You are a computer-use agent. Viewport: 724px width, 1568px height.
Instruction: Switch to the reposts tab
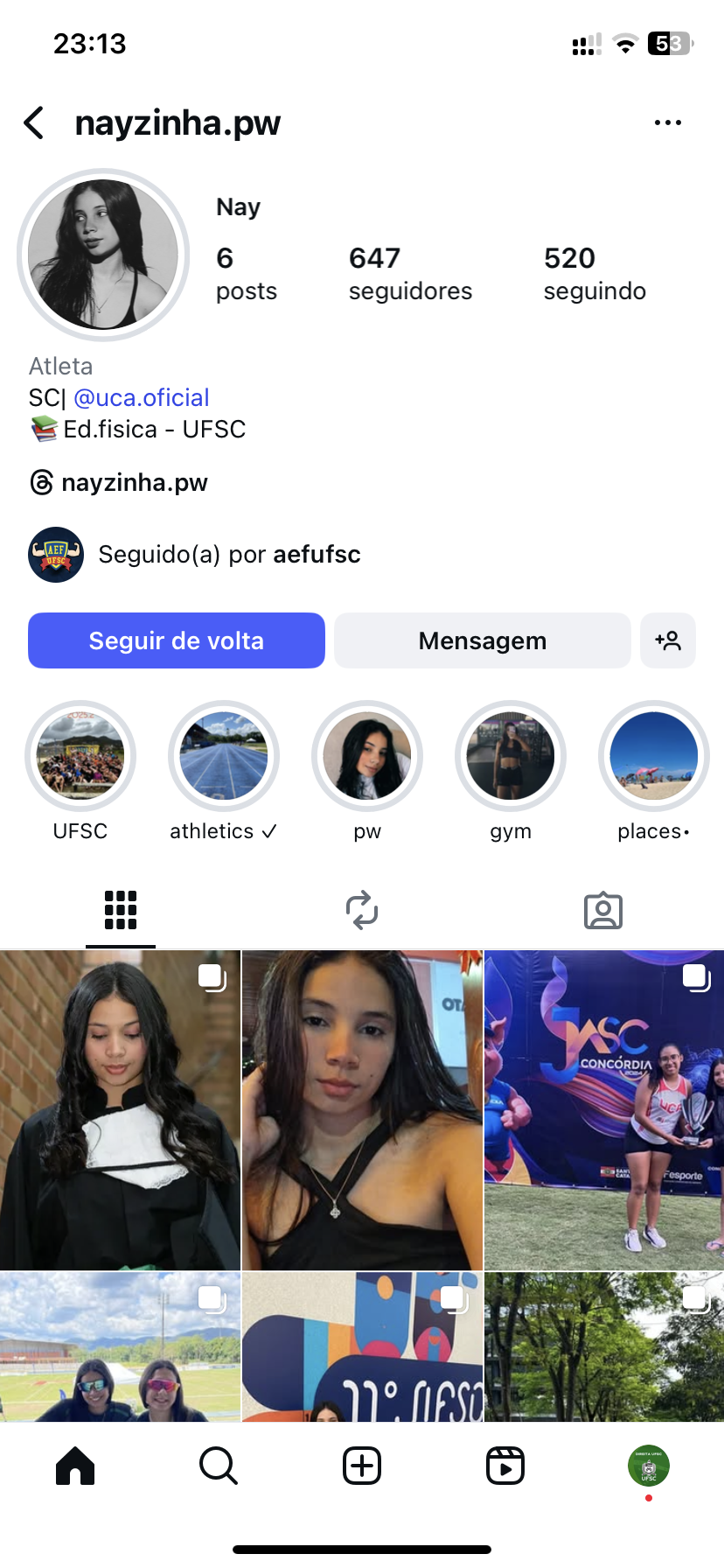[362, 910]
